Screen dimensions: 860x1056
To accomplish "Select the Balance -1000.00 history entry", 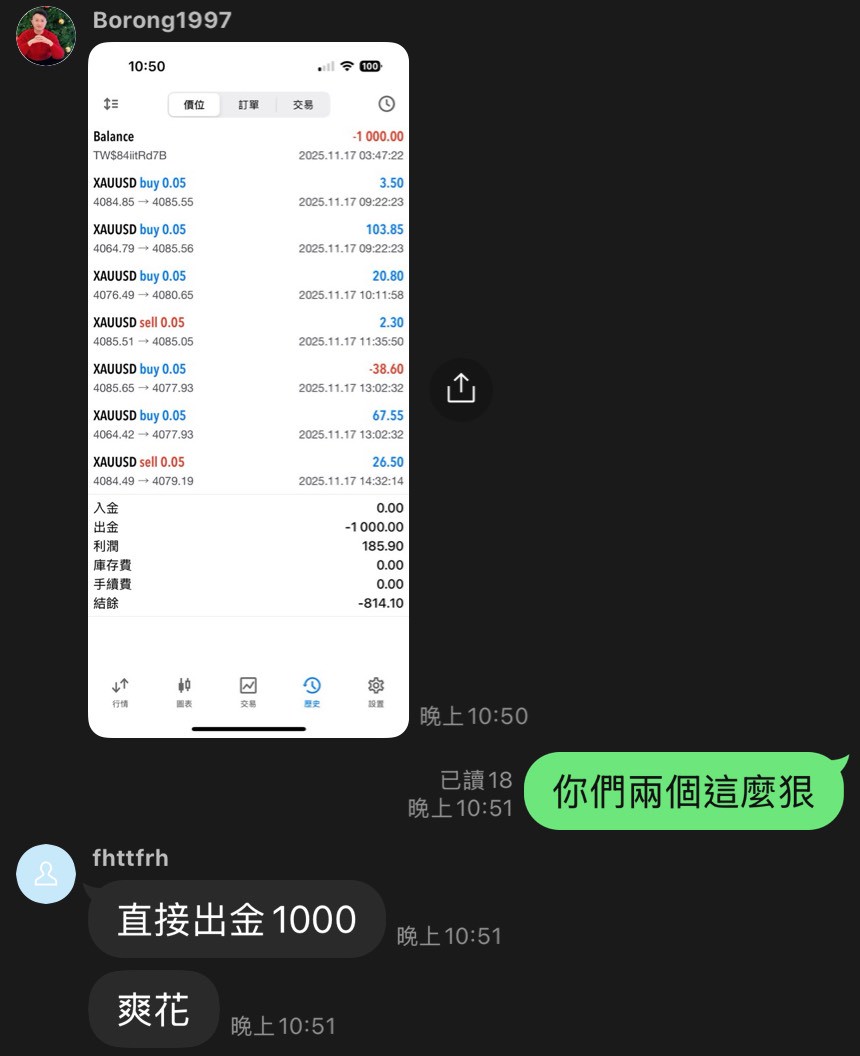I will tap(248, 146).
